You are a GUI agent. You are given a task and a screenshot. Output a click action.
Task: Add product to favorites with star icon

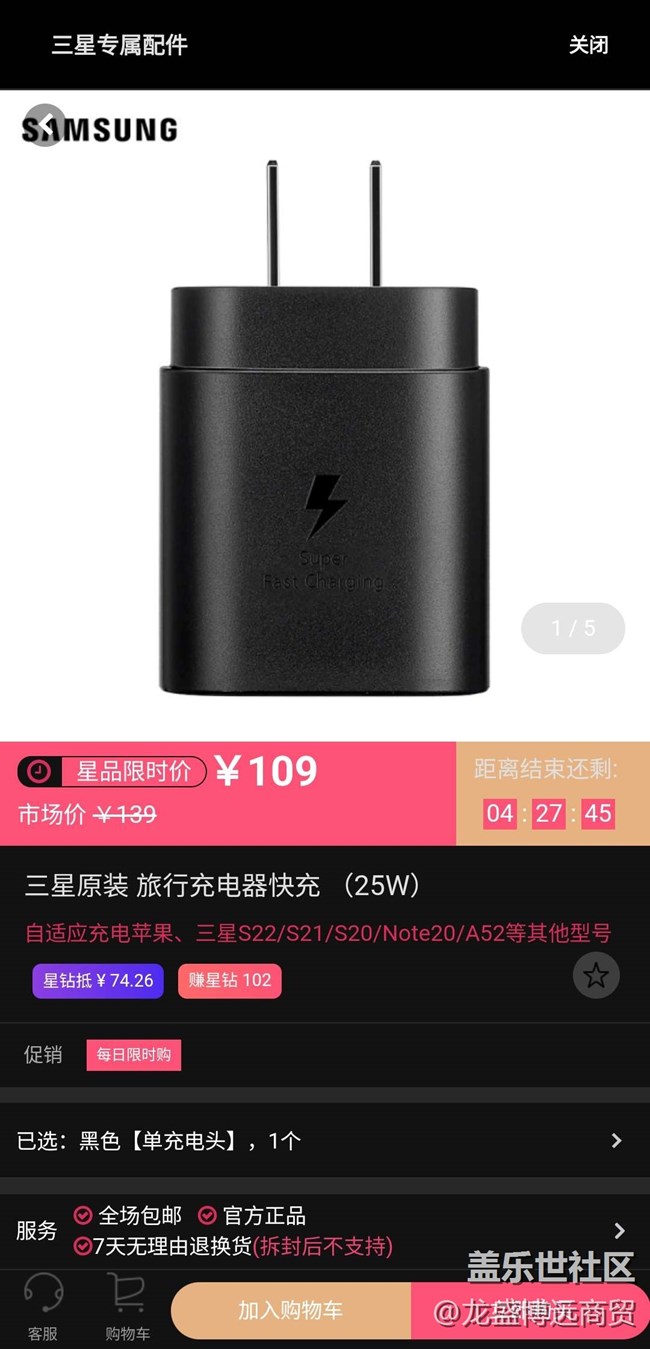[x=596, y=976]
